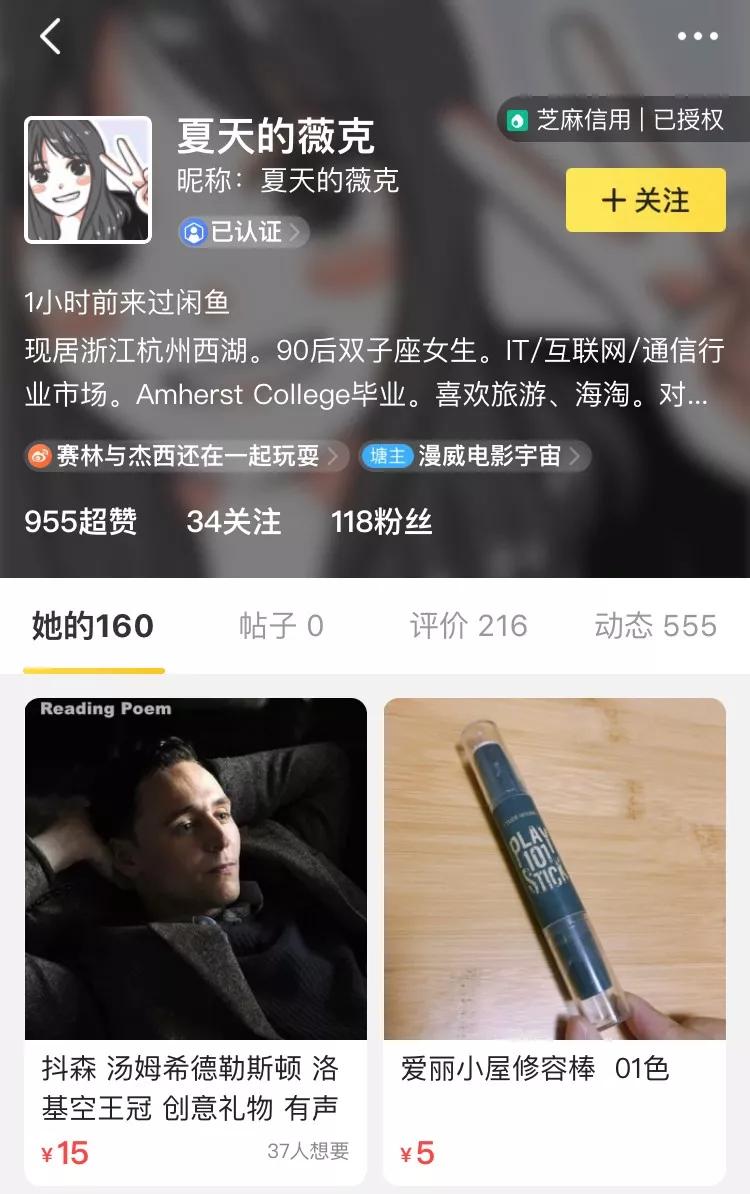
Task: Open the 爱丽小屋修容棒 01色 listing
Action: [554, 865]
